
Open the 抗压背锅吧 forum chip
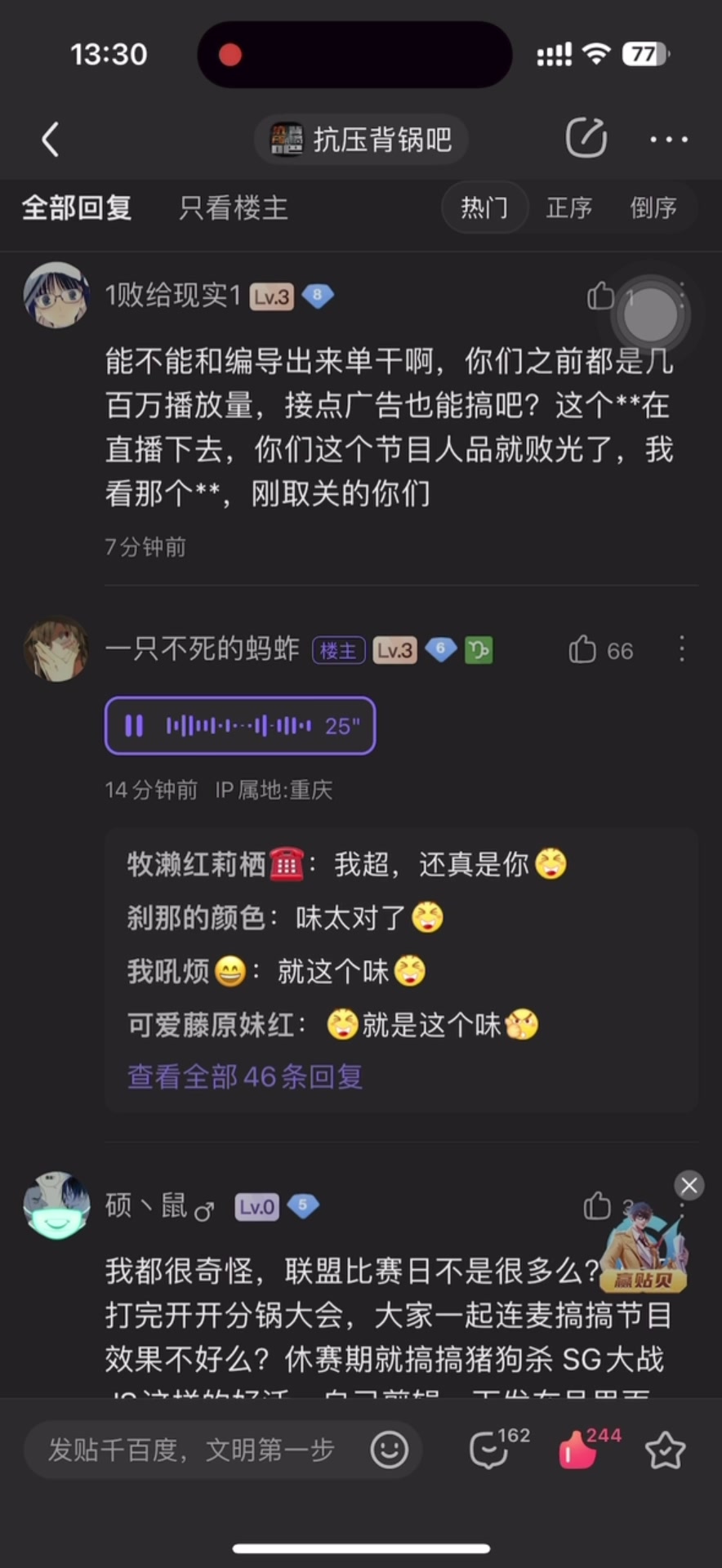coord(361,140)
